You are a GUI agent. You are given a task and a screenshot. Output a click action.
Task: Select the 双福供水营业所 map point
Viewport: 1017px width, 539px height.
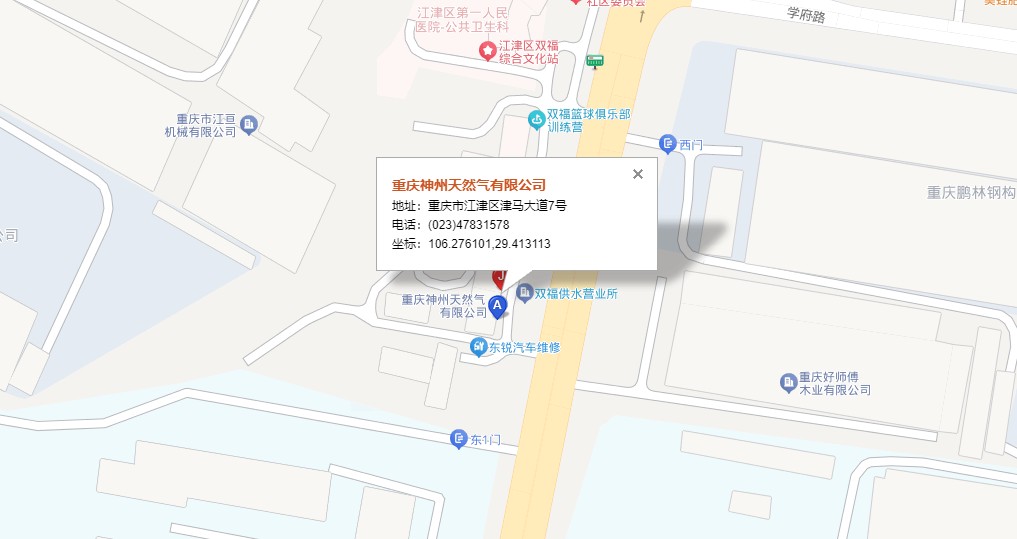click(x=524, y=294)
